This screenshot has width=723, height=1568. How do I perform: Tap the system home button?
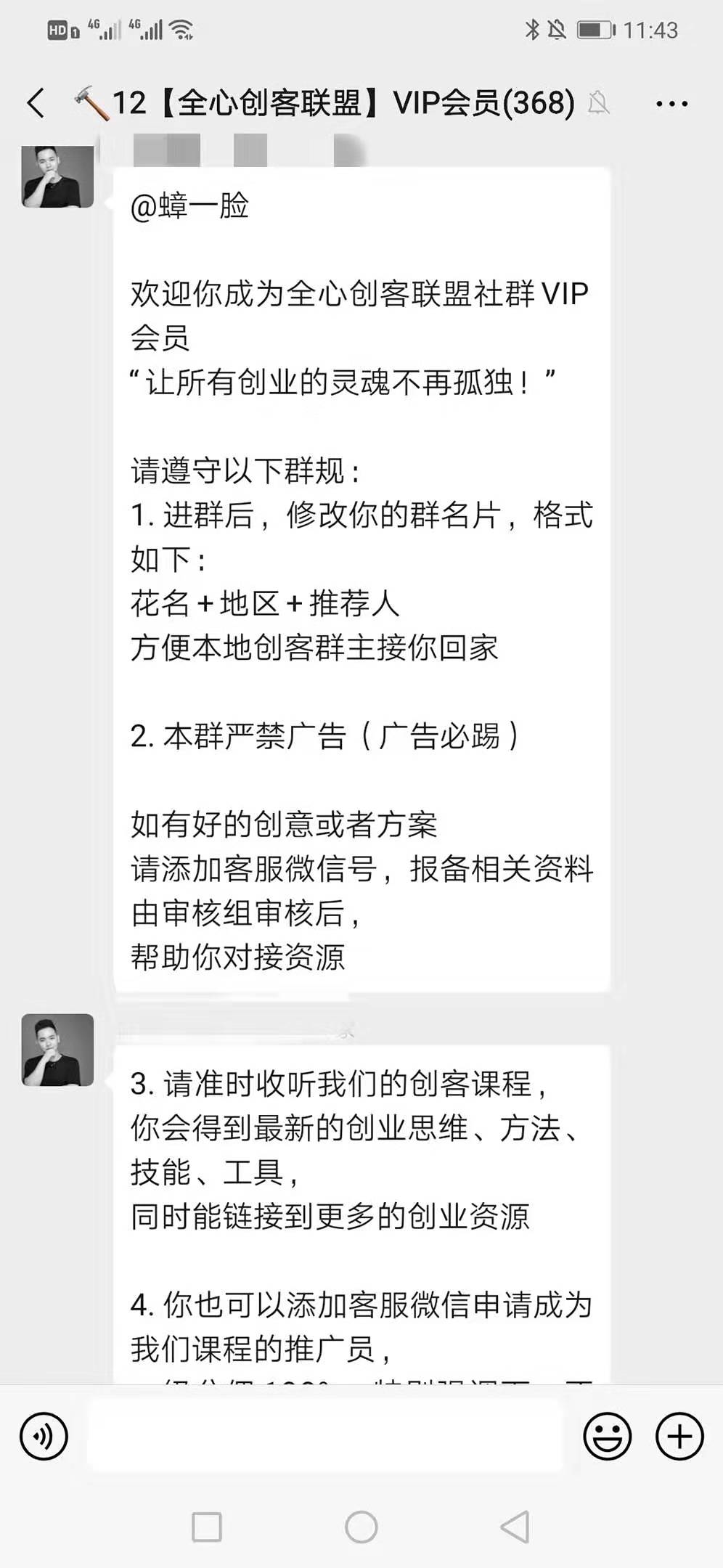point(361,1527)
